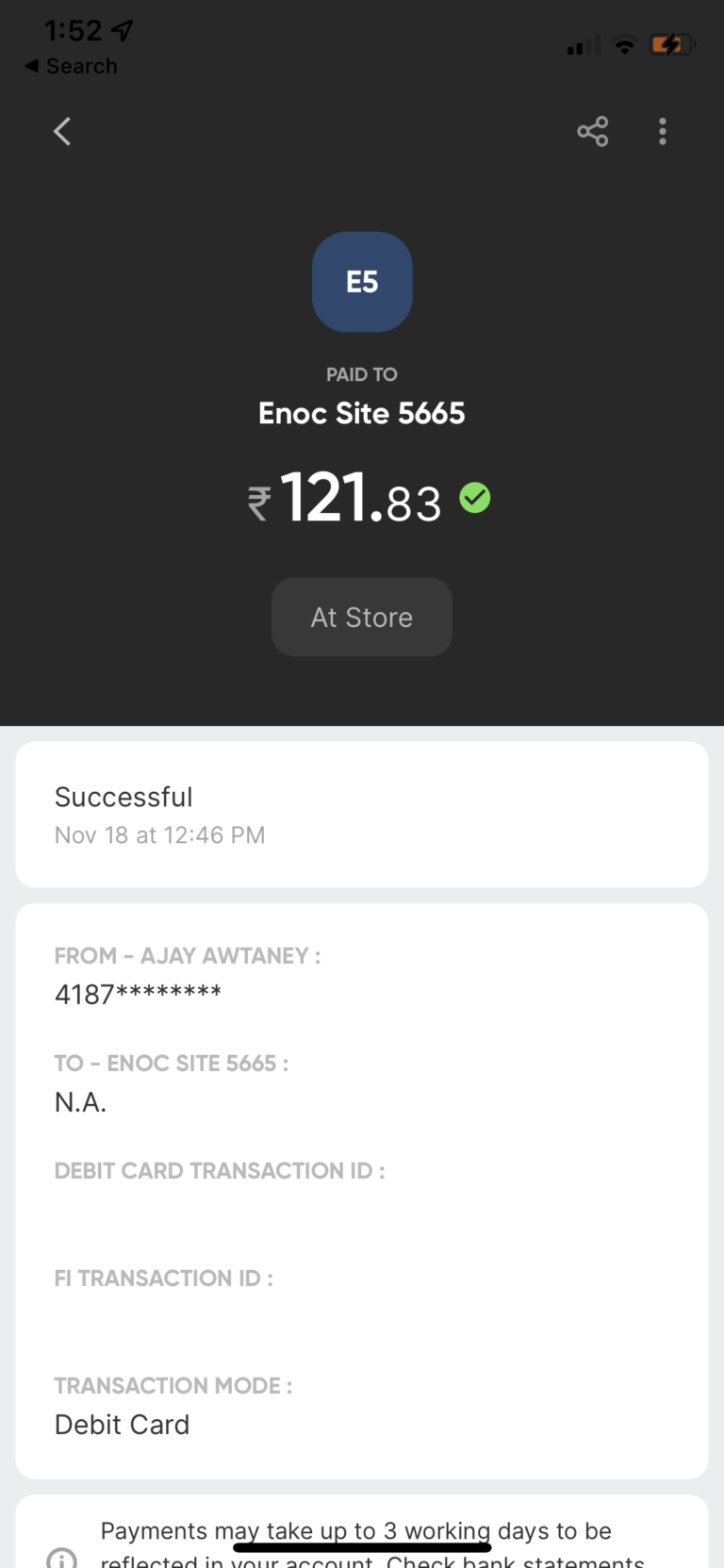Tap the info icon near payment note
This screenshot has width=724, height=1568.
pos(61,1558)
